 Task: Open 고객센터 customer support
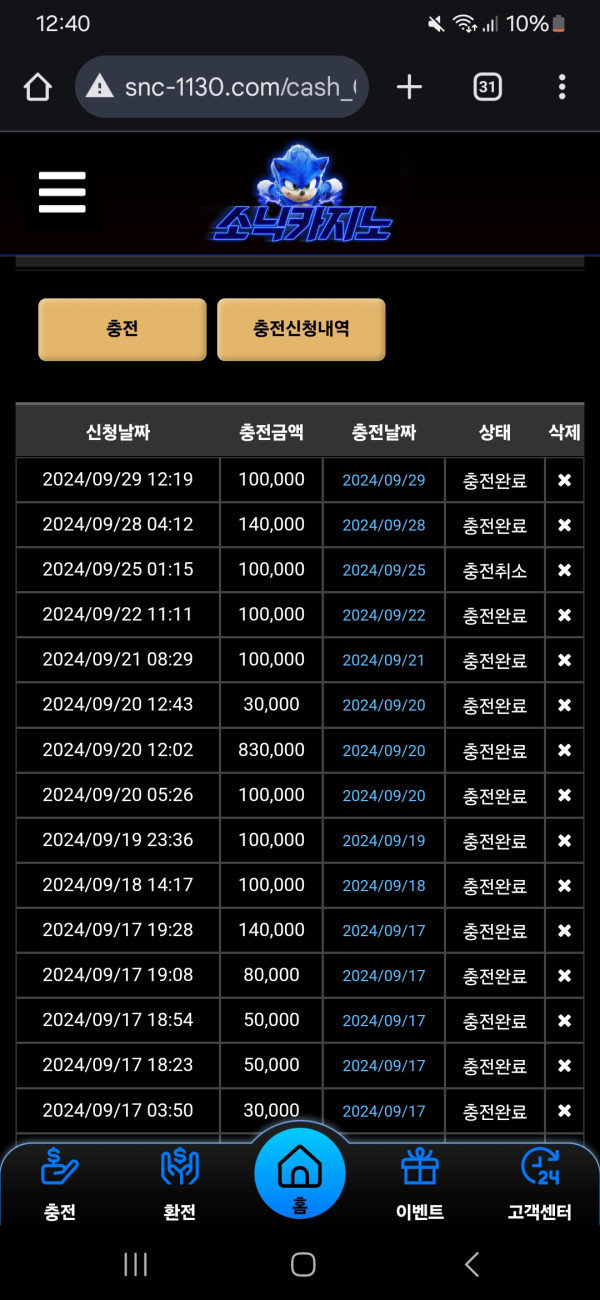point(540,1185)
